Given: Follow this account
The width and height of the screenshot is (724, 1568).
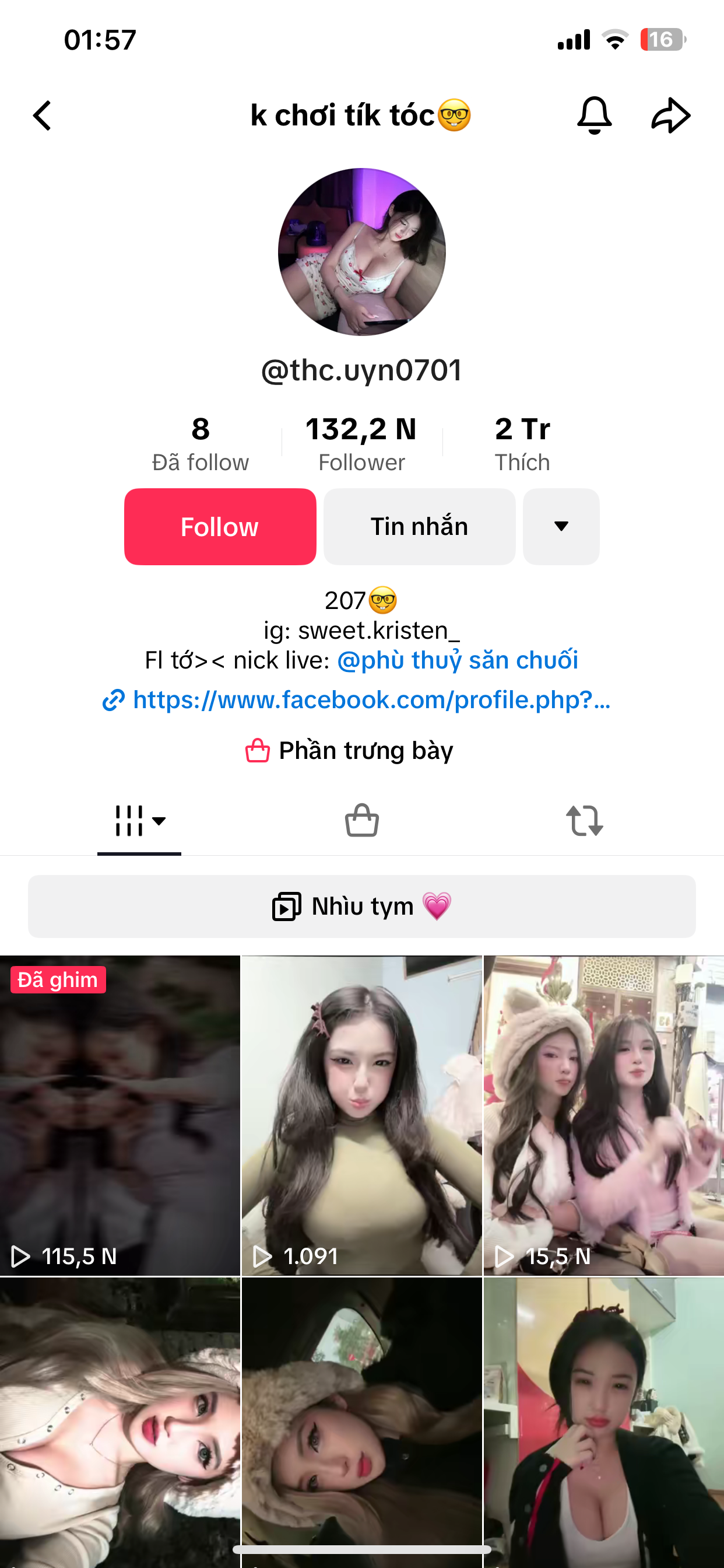Looking at the screenshot, I should [220, 527].
